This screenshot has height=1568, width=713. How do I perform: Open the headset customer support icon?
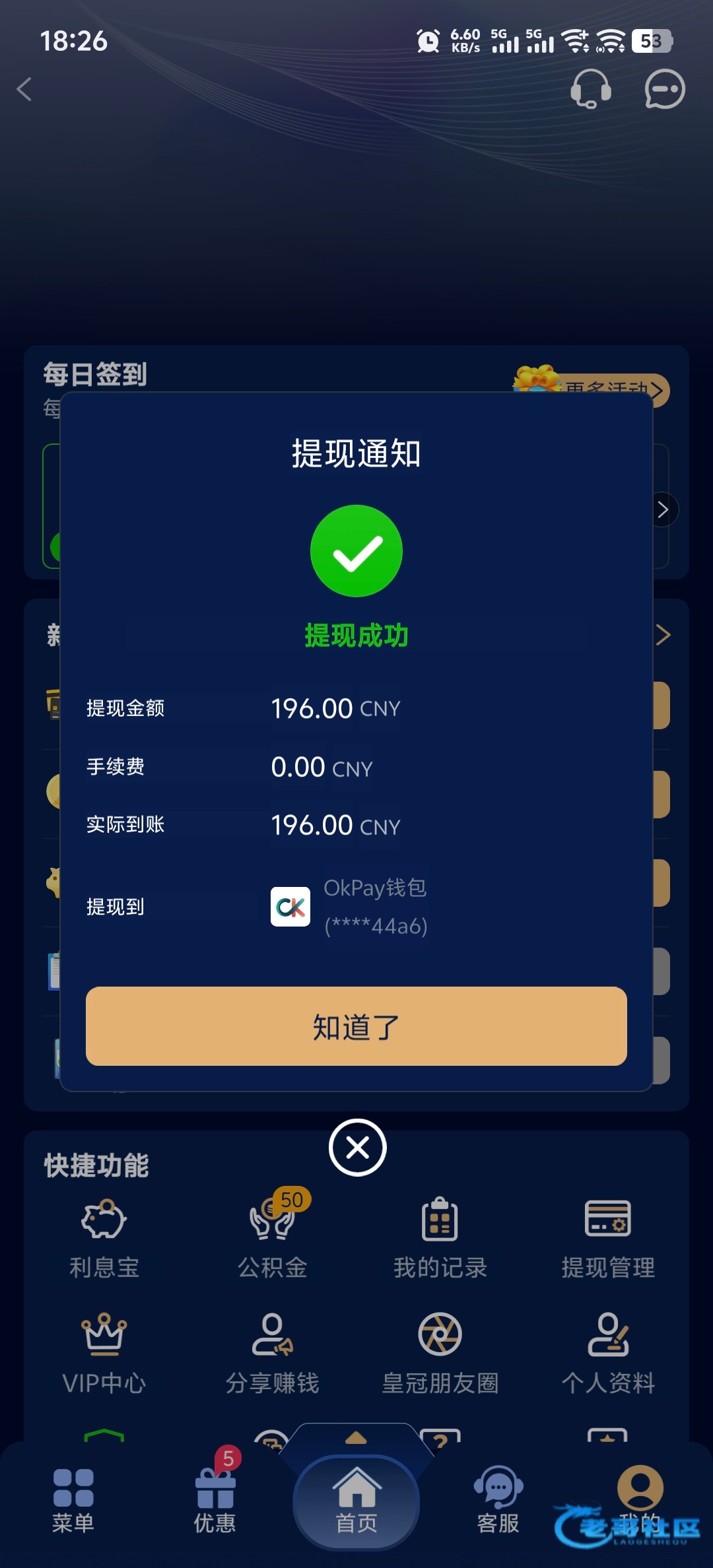tap(590, 89)
